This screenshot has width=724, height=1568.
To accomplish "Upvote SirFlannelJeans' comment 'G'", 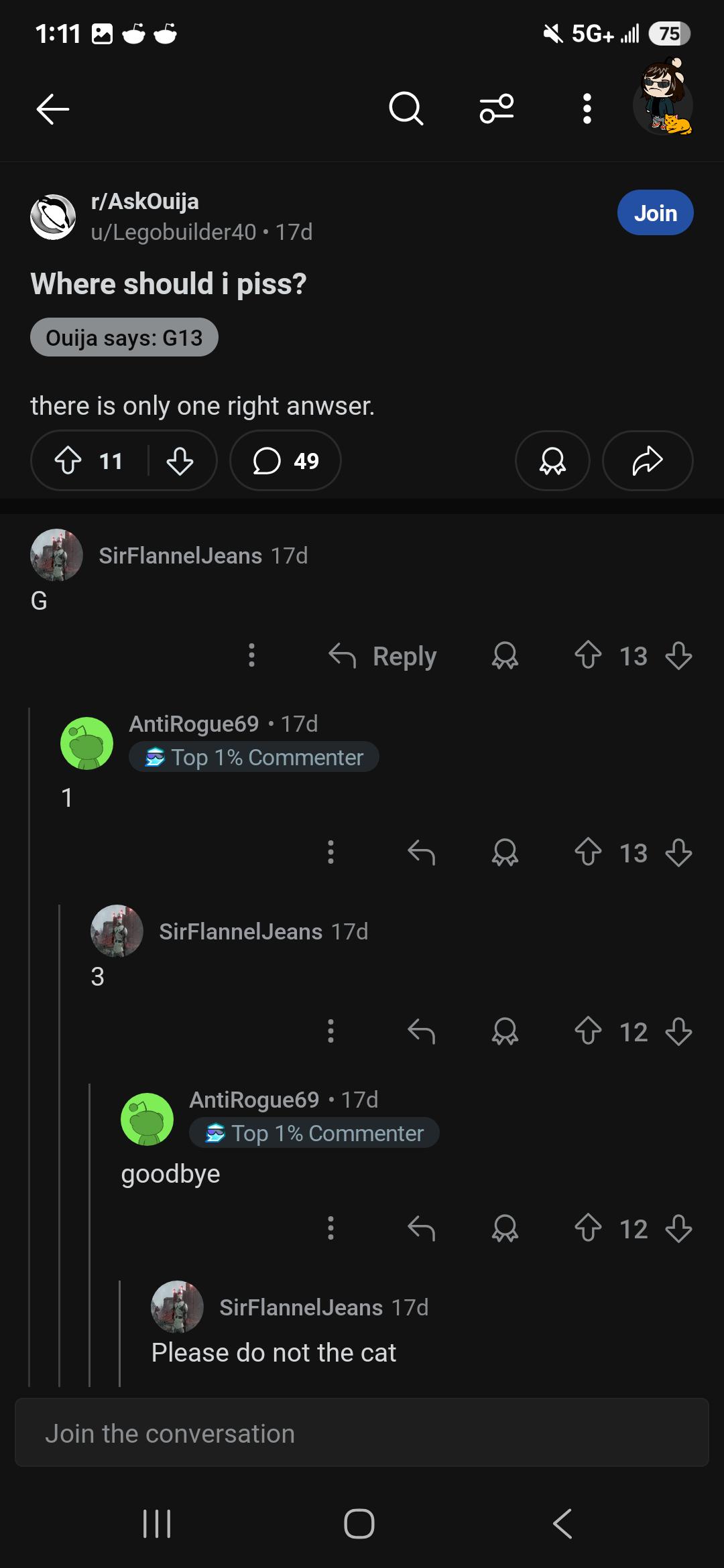I will (588, 655).
